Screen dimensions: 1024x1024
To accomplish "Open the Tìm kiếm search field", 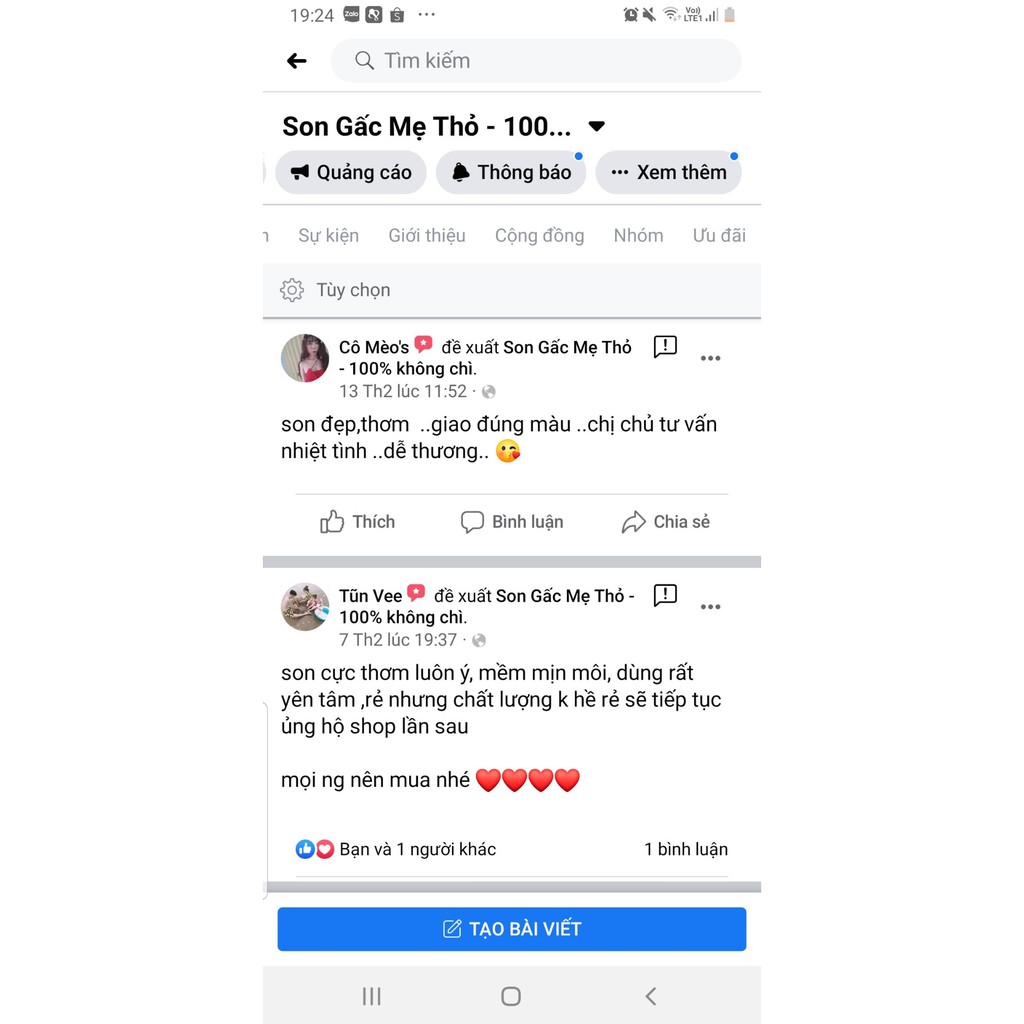I will 536,61.
